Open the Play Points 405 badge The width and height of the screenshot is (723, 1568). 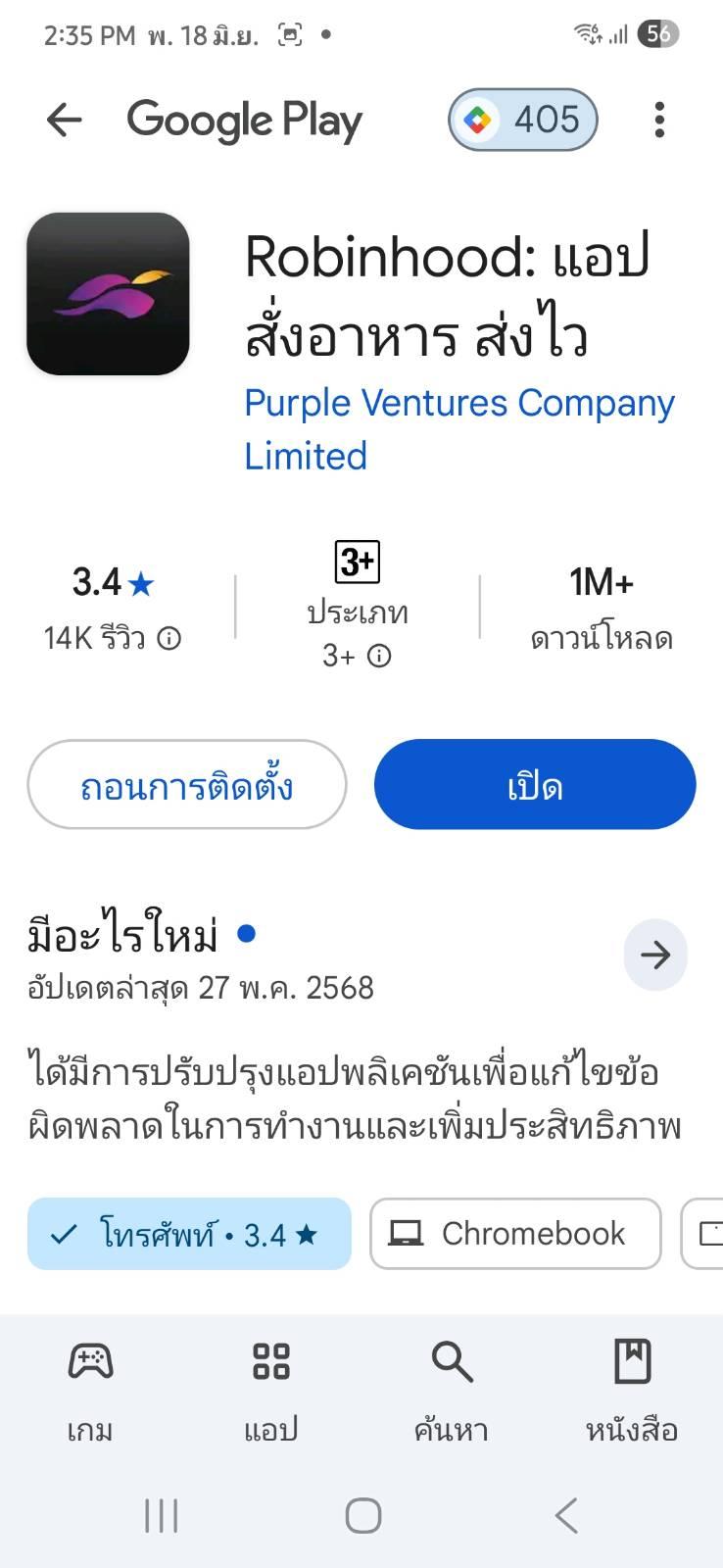tap(523, 120)
